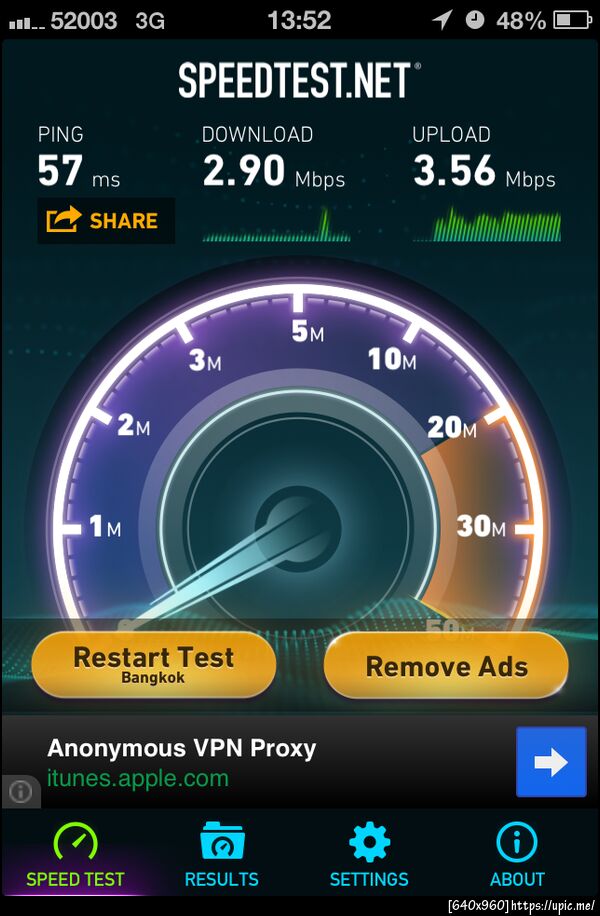
Task: Switch to the Speed Test tab
Action: tap(75, 857)
